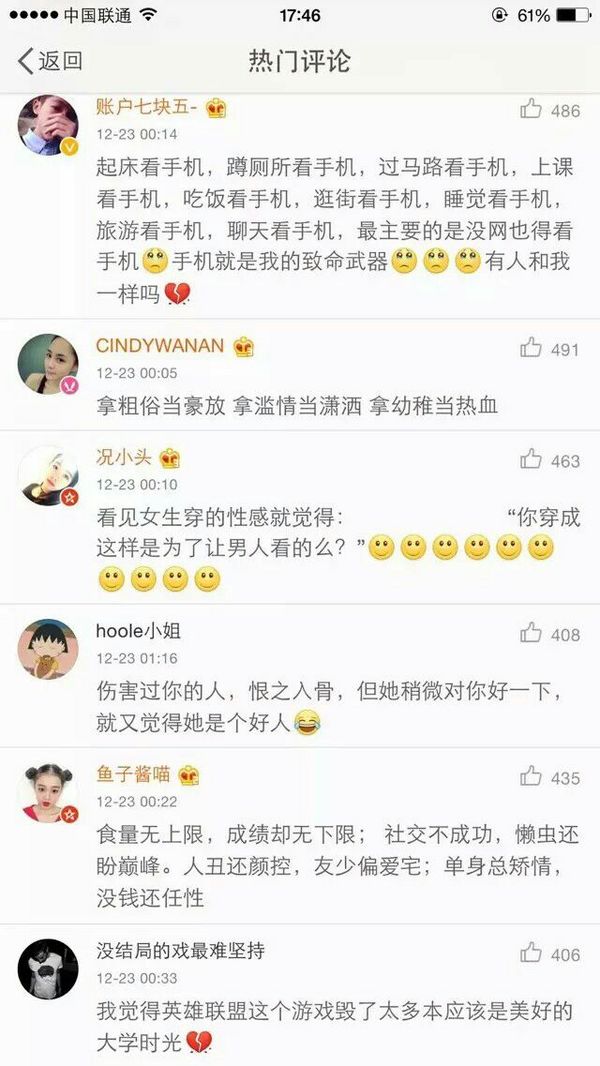Viewport: 600px width, 1066px height.
Task: Tap the username 鱼子酱喵
Action: point(133,774)
